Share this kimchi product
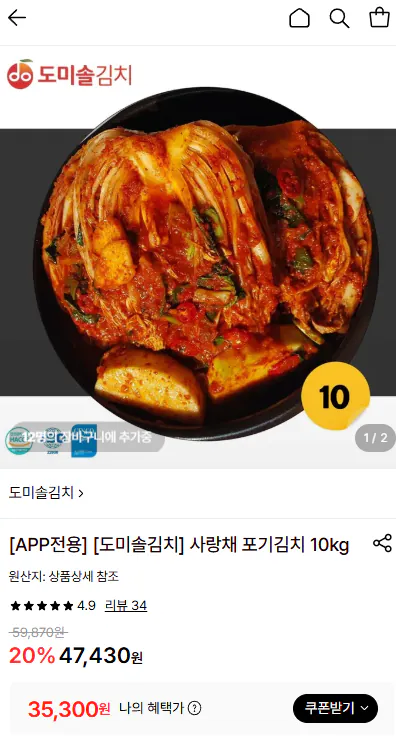Image resolution: width=396 pixels, height=742 pixels. (x=382, y=543)
